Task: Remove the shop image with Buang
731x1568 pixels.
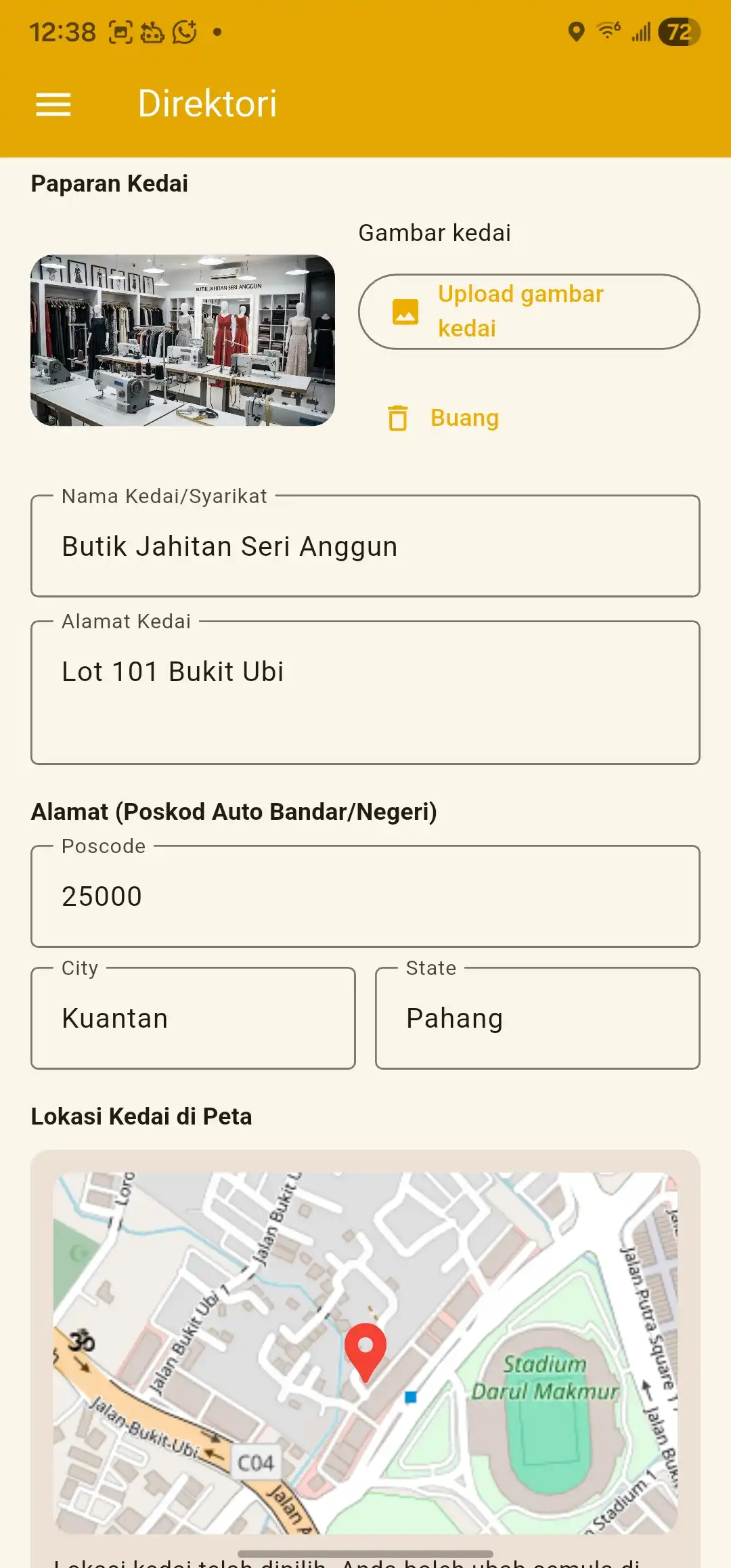Action: click(444, 418)
